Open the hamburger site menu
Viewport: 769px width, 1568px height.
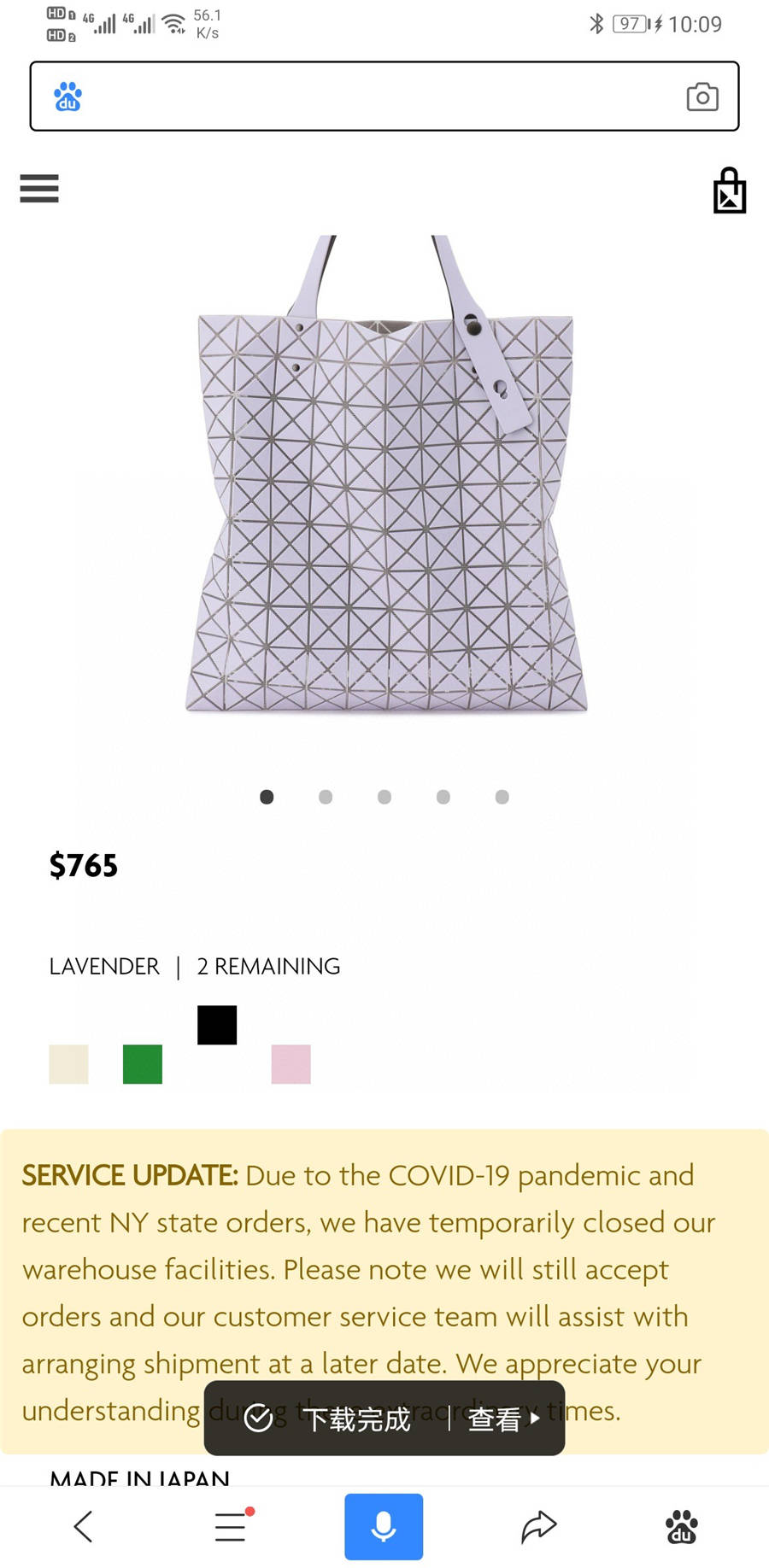tap(39, 188)
